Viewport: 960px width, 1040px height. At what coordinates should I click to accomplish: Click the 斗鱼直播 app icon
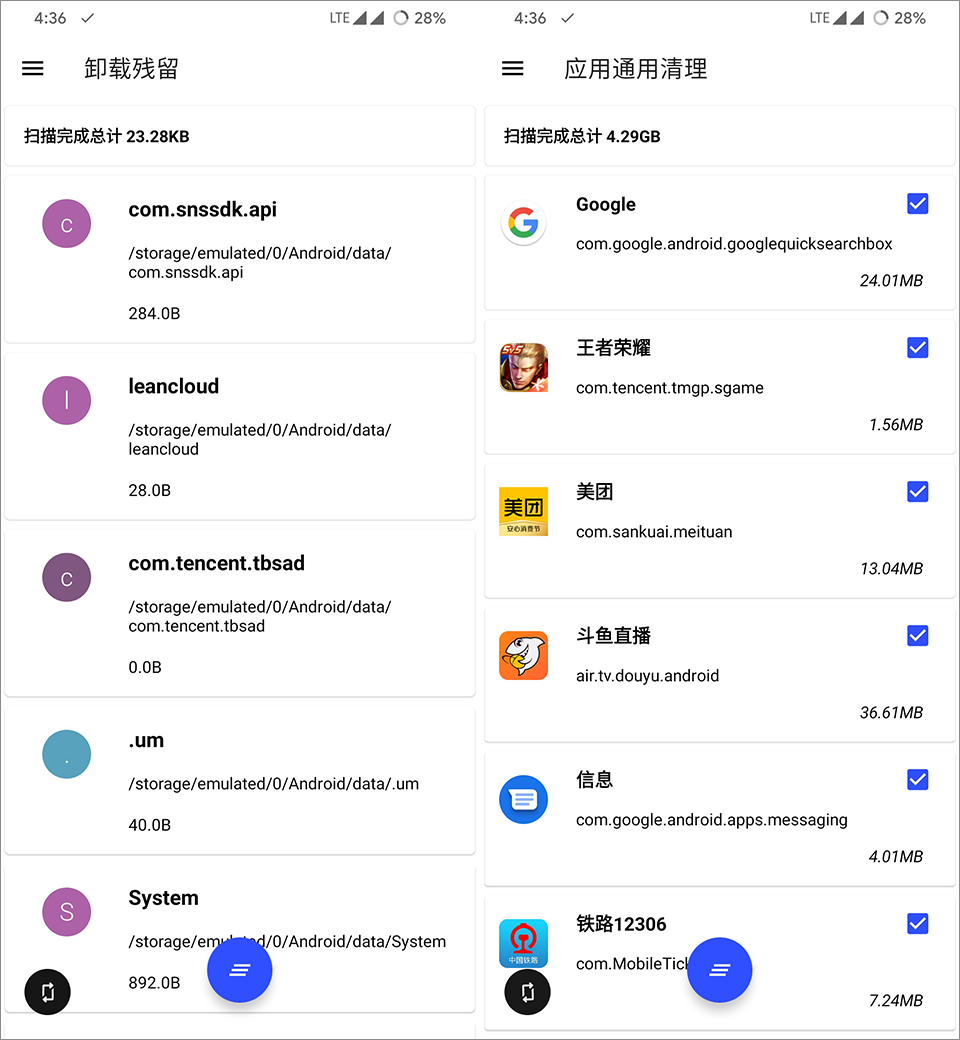(523, 655)
